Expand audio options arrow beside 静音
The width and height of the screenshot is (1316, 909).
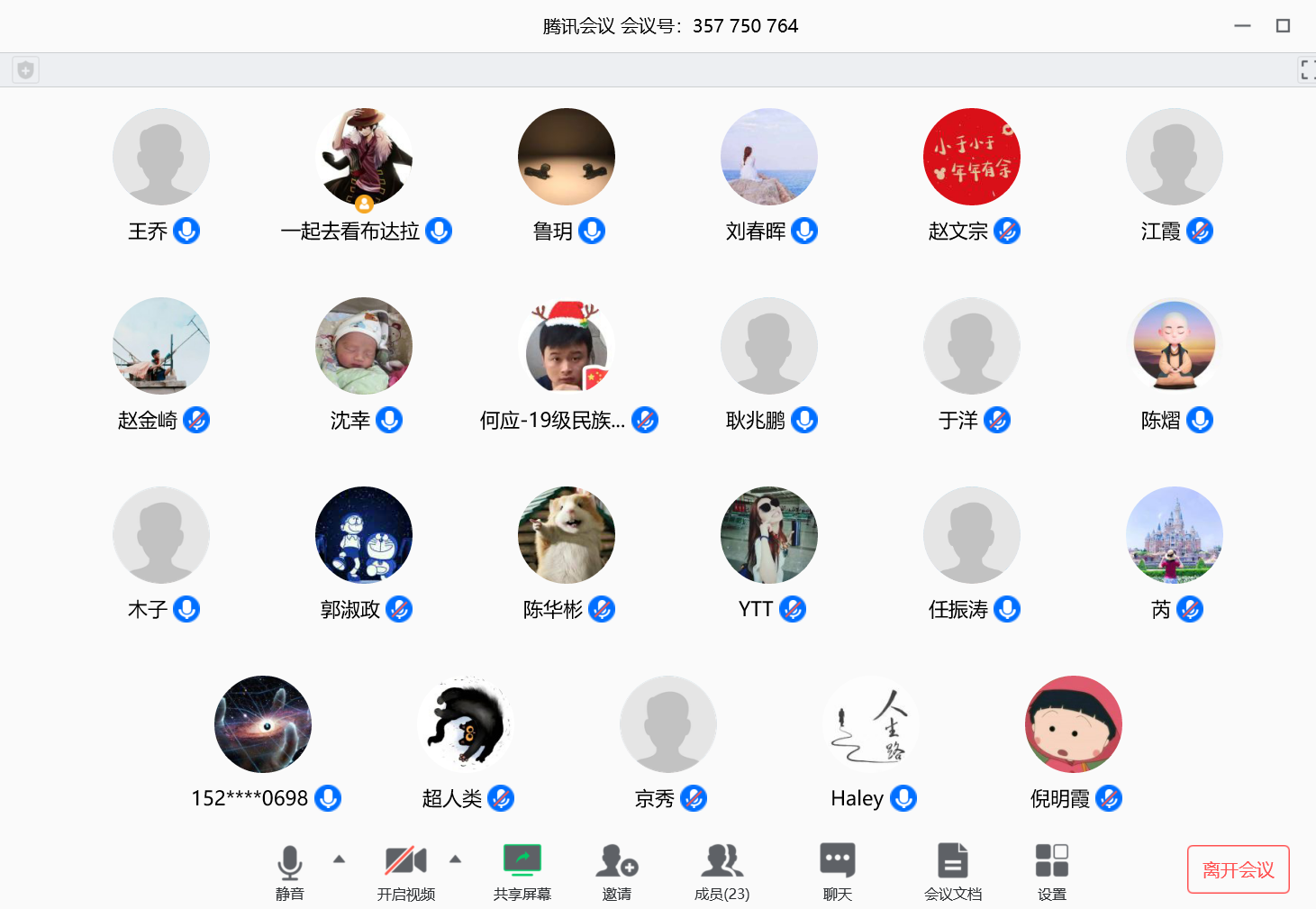339,859
